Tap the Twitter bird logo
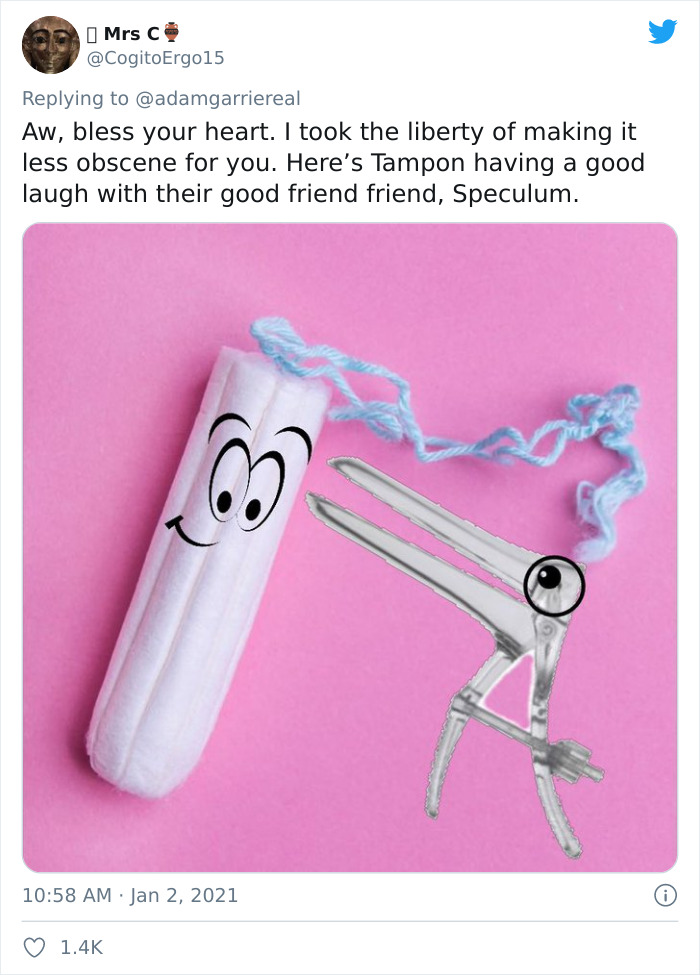Image resolution: width=700 pixels, height=975 pixels. tap(661, 32)
